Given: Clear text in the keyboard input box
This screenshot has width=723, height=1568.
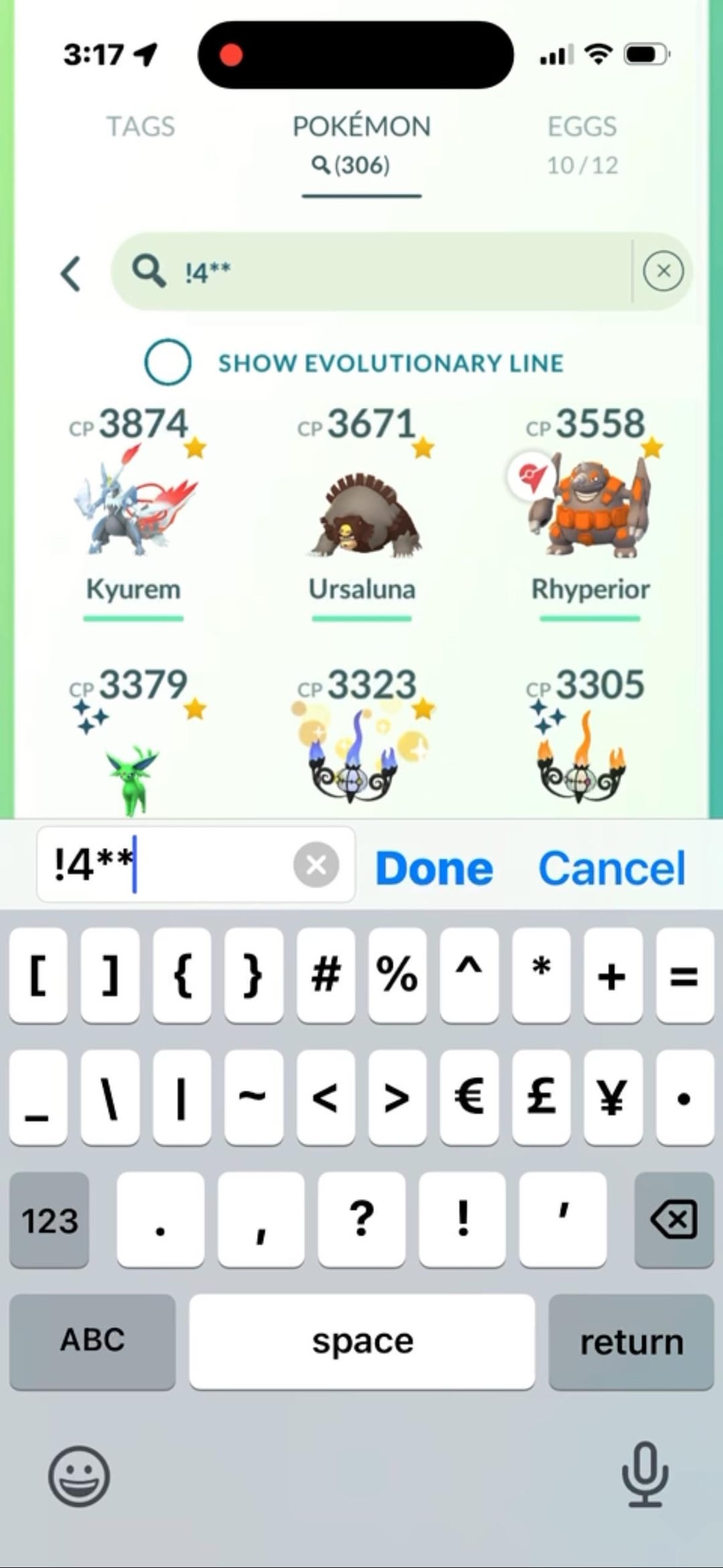Looking at the screenshot, I should (316, 865).
